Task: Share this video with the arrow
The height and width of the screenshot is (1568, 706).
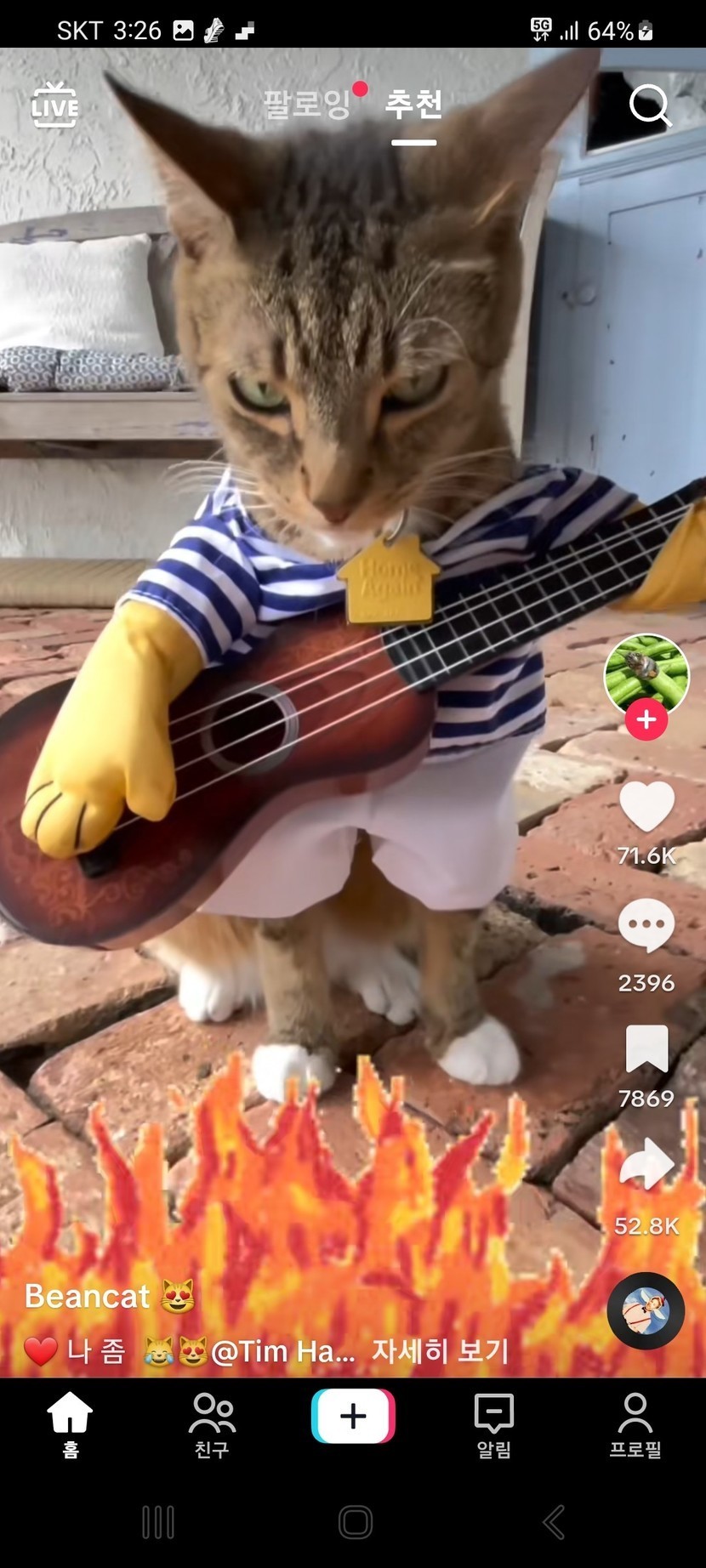Action: tap(646, 1165)
